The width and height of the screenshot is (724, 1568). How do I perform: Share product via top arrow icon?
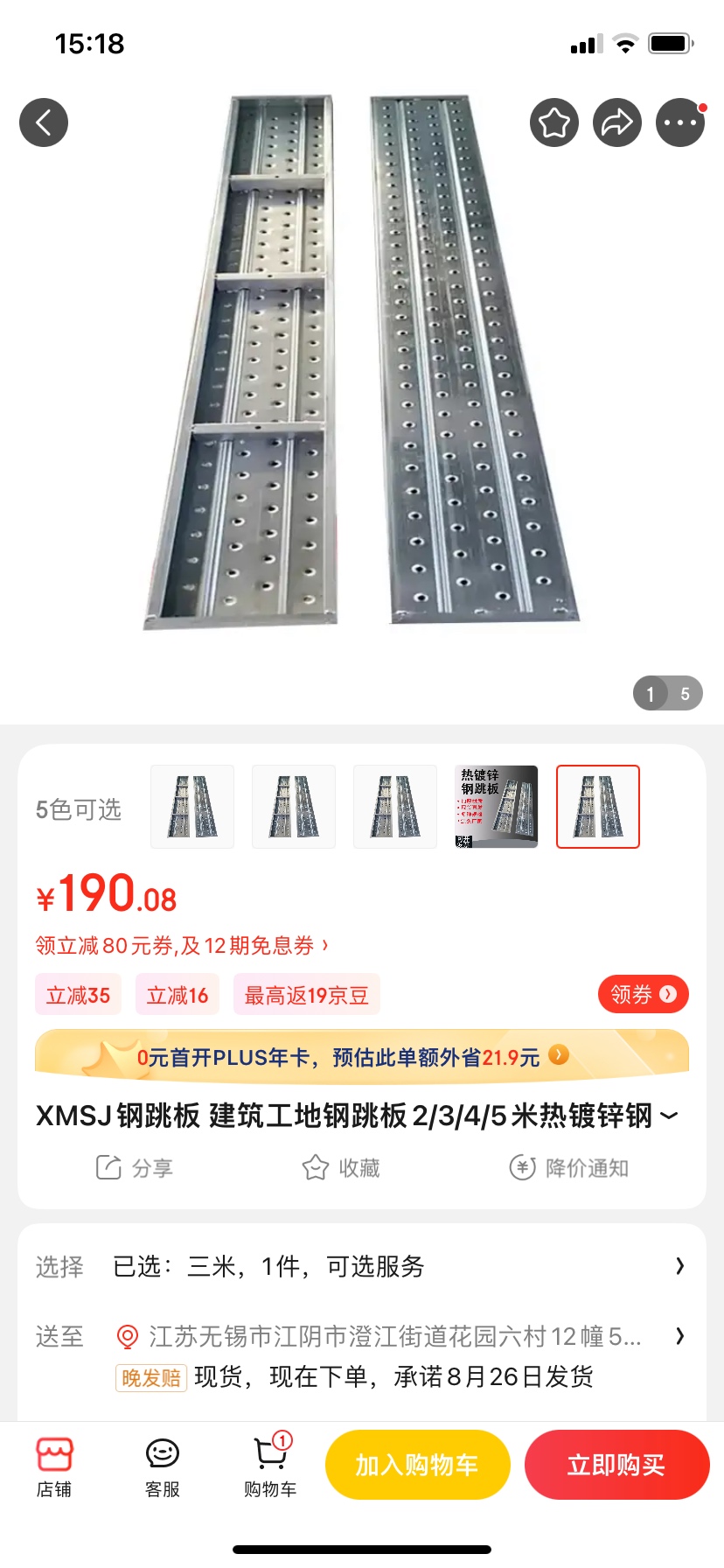pos(617,122)
